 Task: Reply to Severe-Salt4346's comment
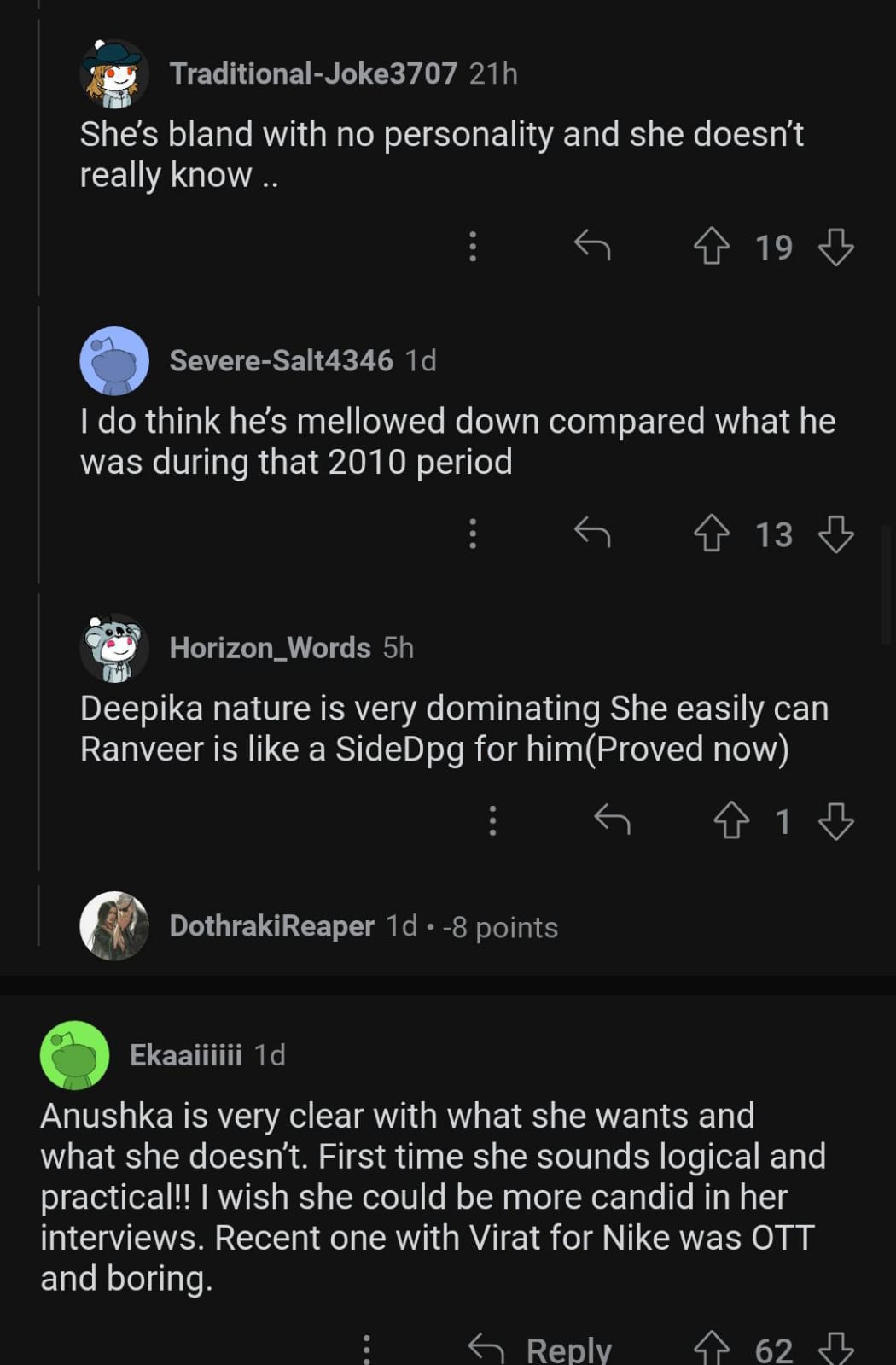(x=592, y=534)
